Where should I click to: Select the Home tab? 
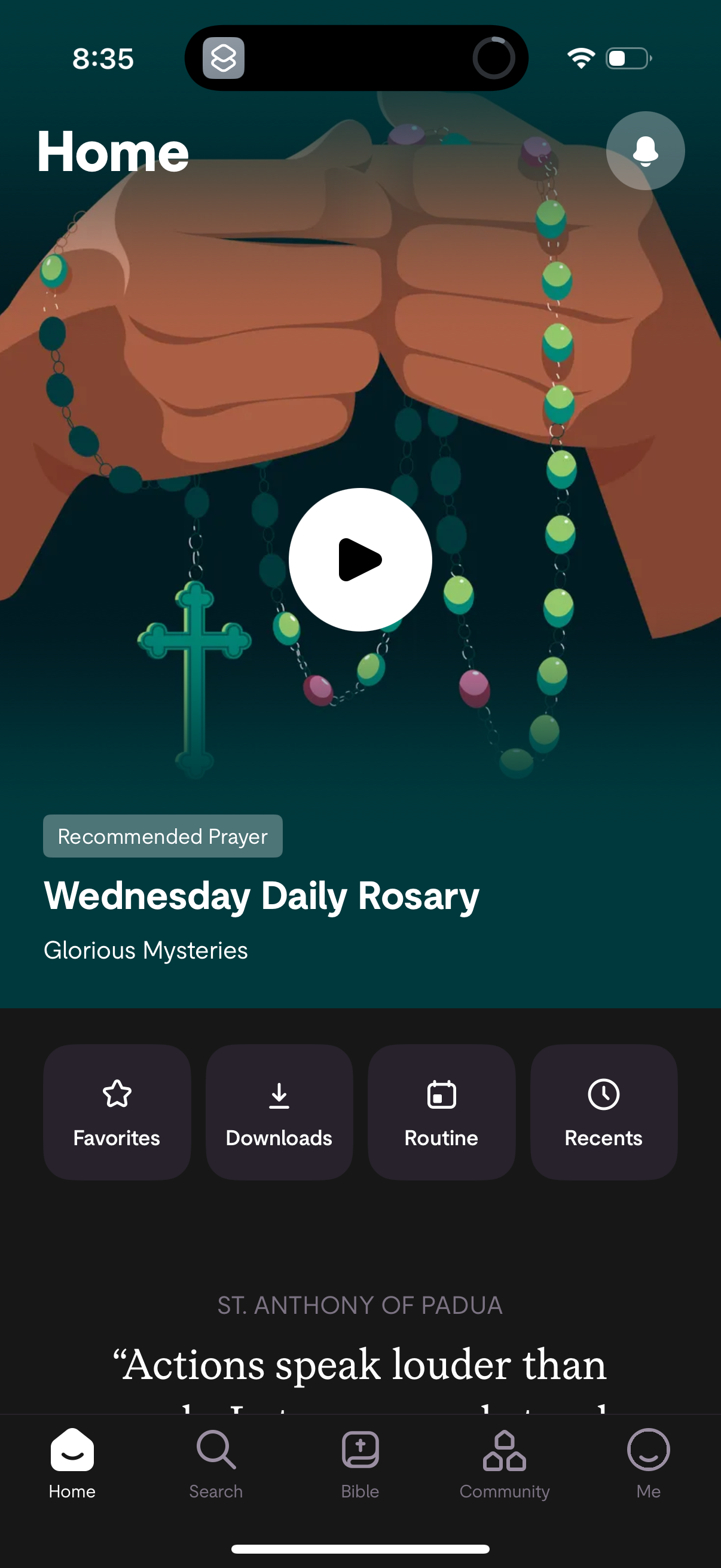[x=72, y=1463]
